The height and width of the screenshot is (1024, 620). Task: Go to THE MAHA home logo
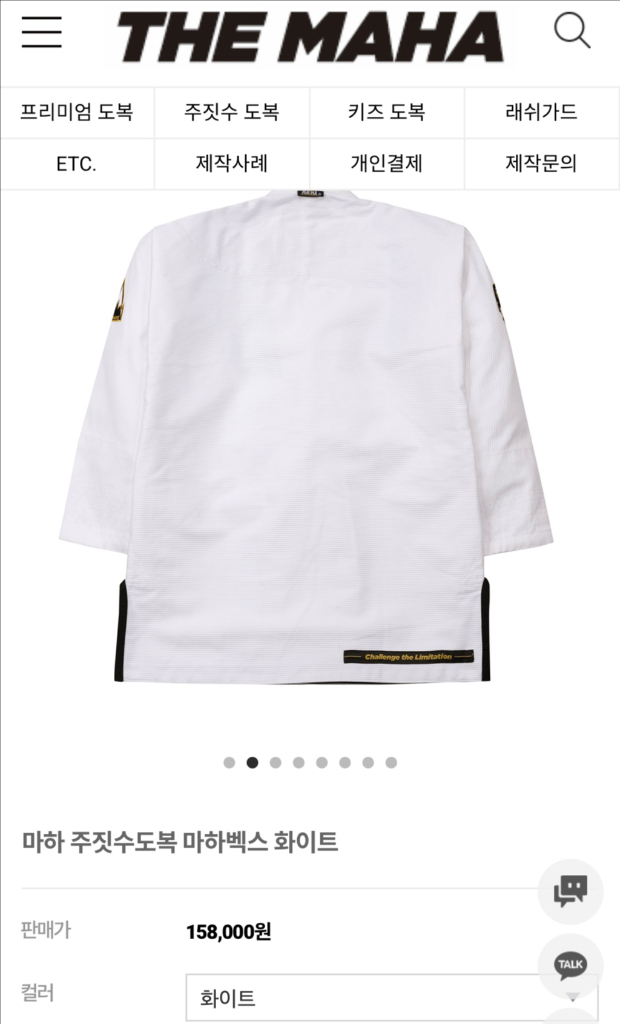coord(310,38)
